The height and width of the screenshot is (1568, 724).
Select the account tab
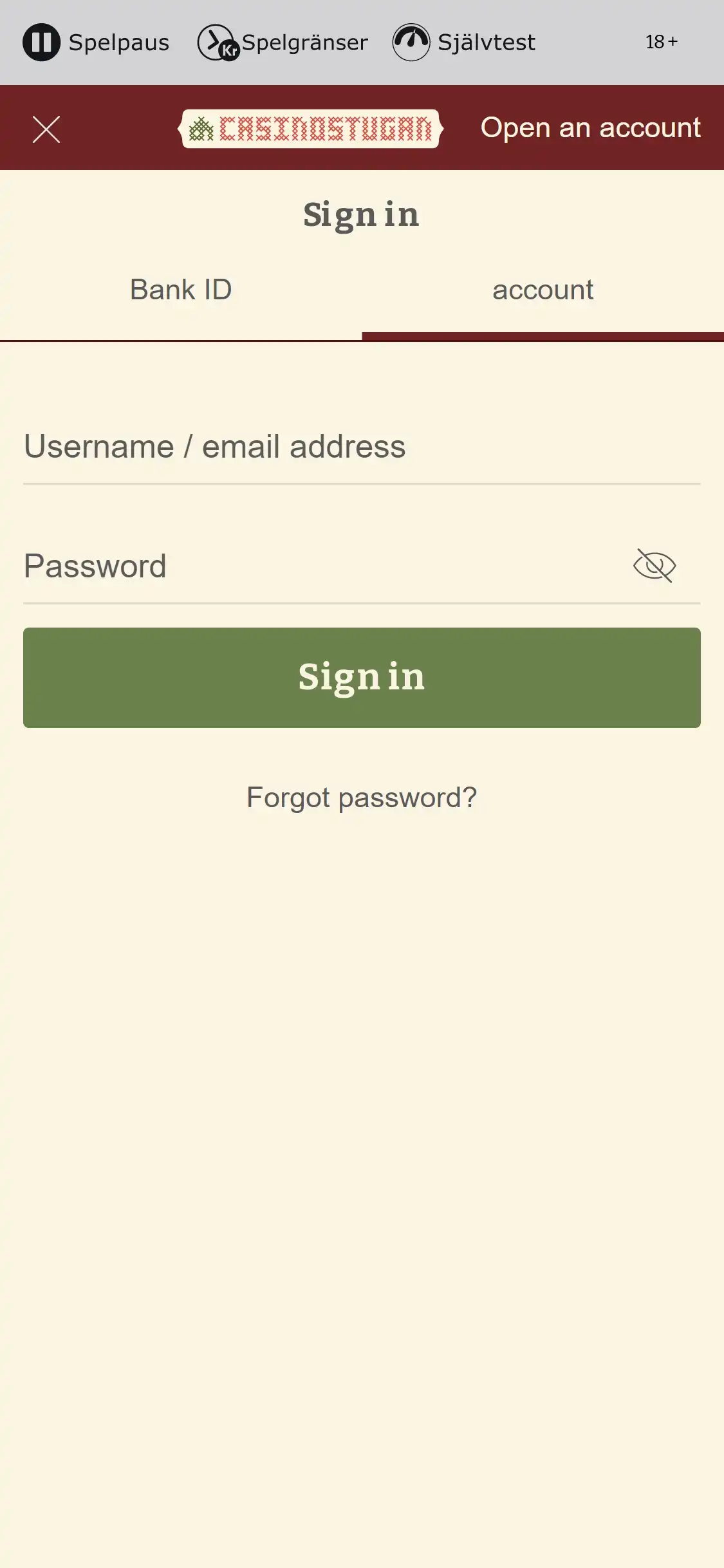543,290
